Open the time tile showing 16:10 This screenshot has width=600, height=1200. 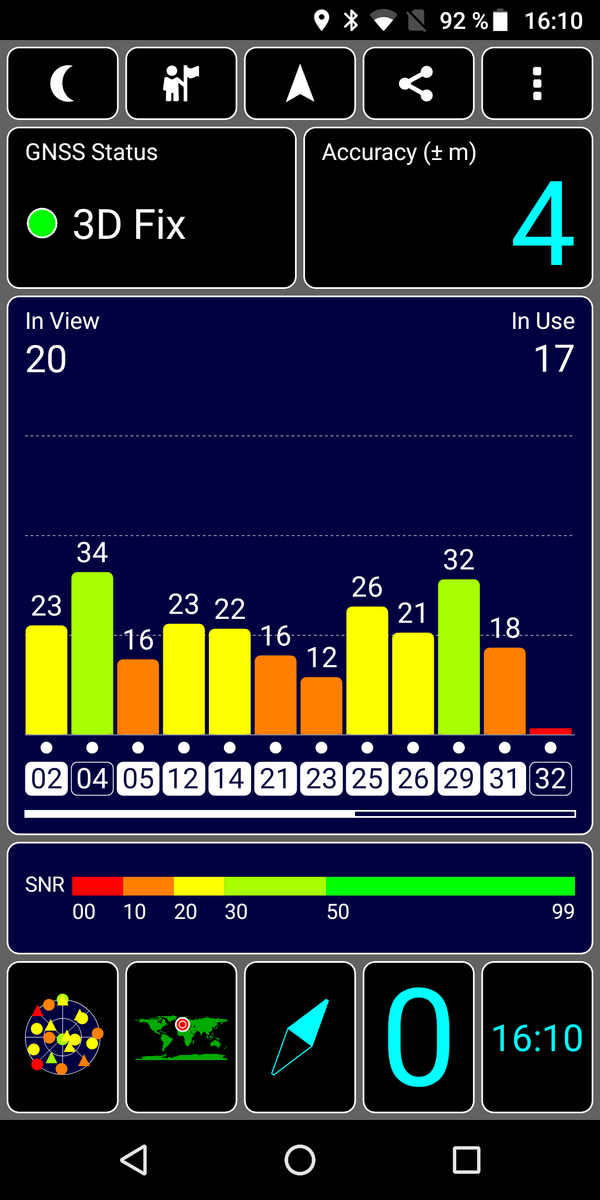point(536,1038)
